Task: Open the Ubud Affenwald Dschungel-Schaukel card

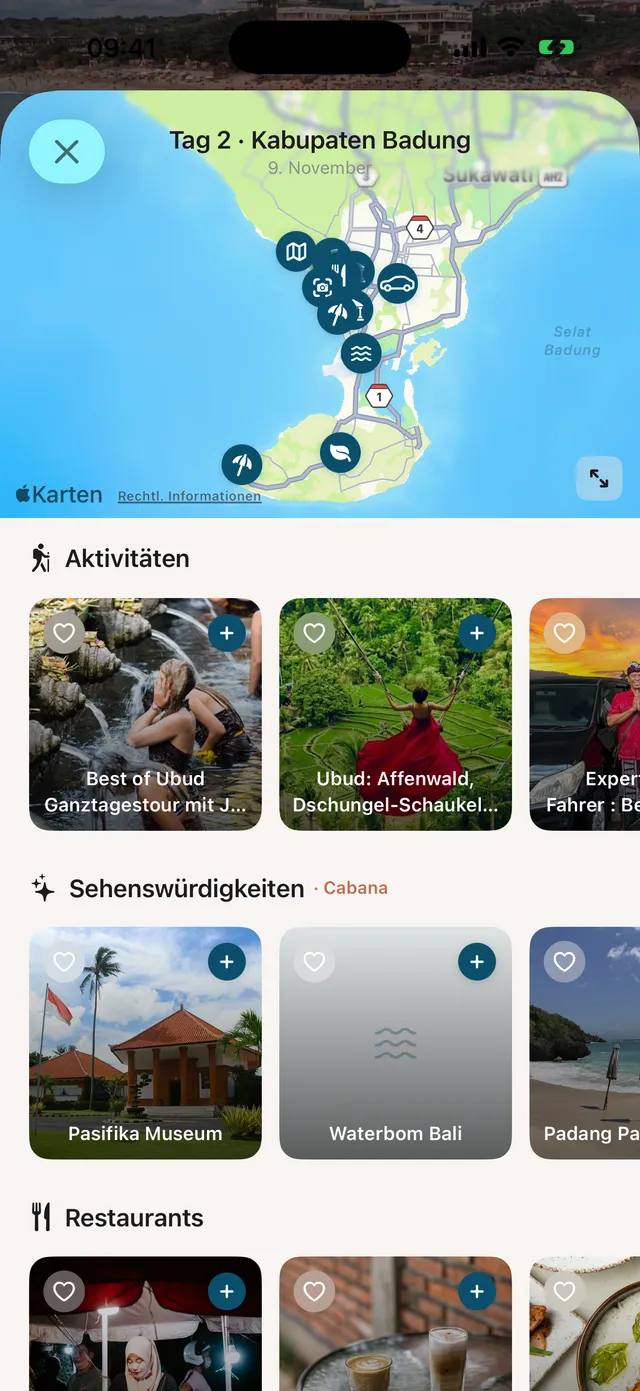Action: (395, 714)
